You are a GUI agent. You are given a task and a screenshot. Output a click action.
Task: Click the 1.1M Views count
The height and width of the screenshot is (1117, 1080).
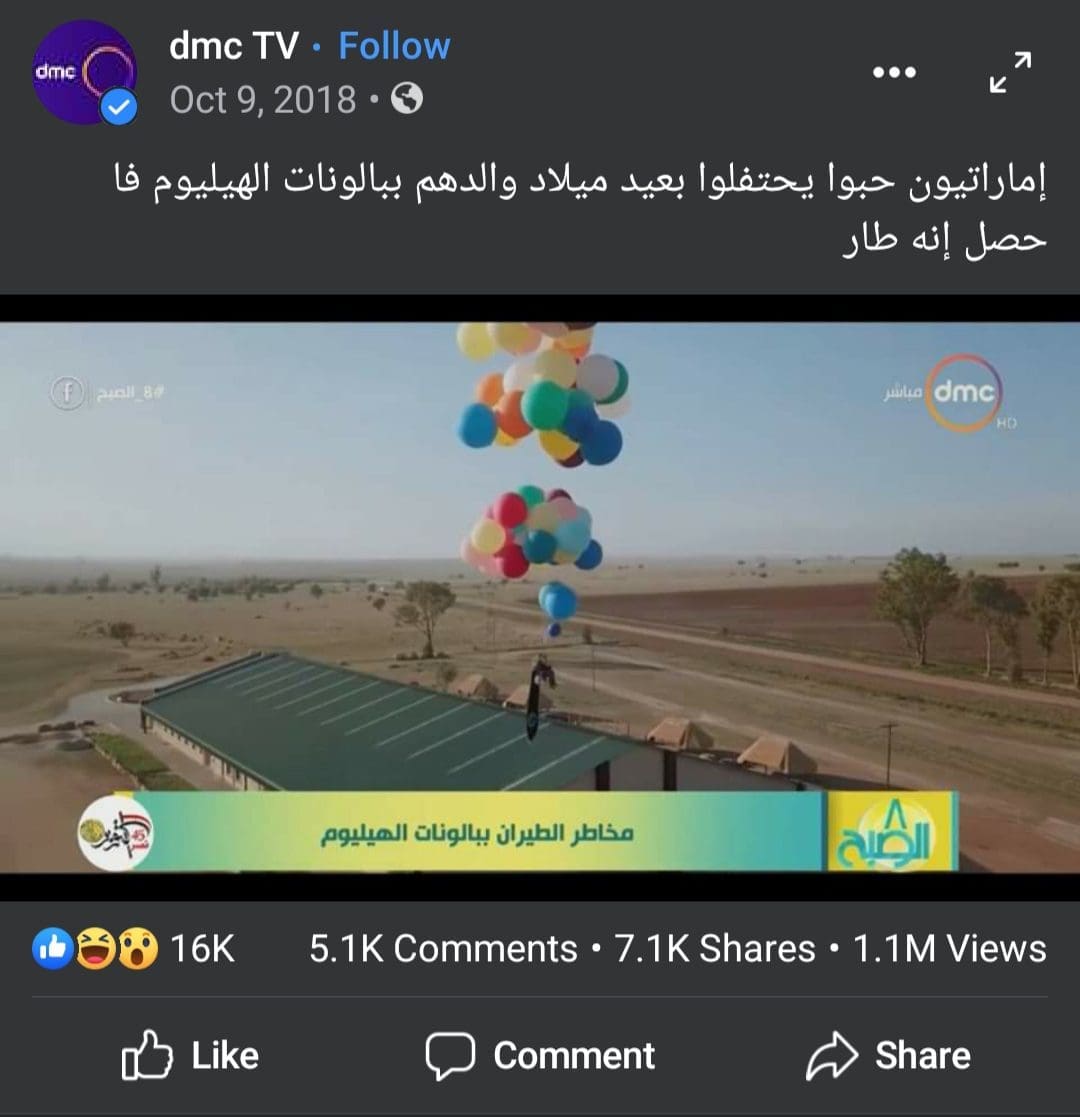tap(940, 947)
